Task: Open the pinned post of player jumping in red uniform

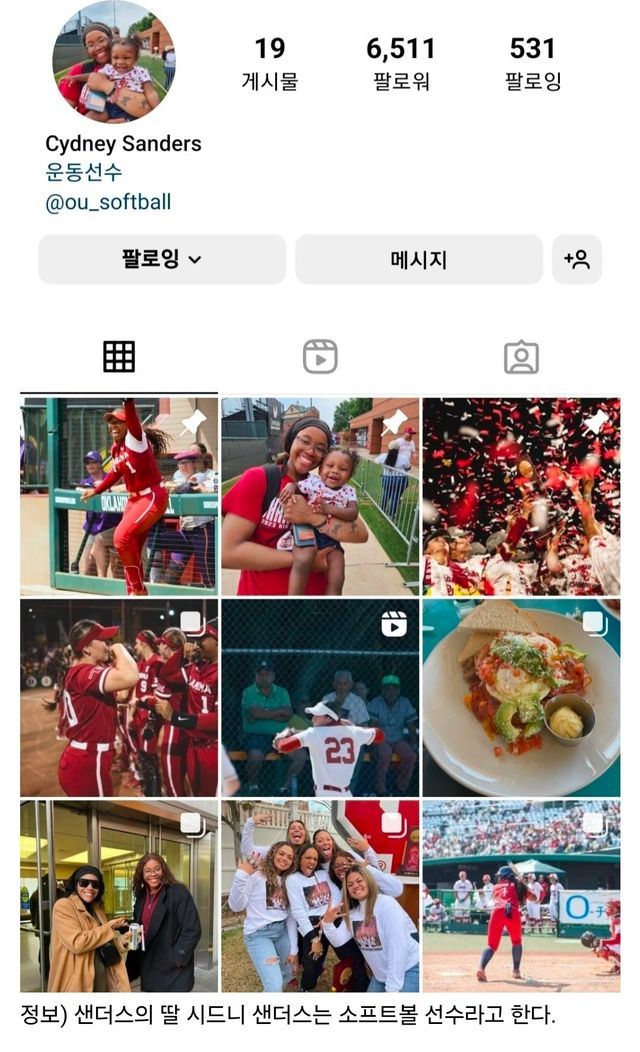Action: coord(119,496)
